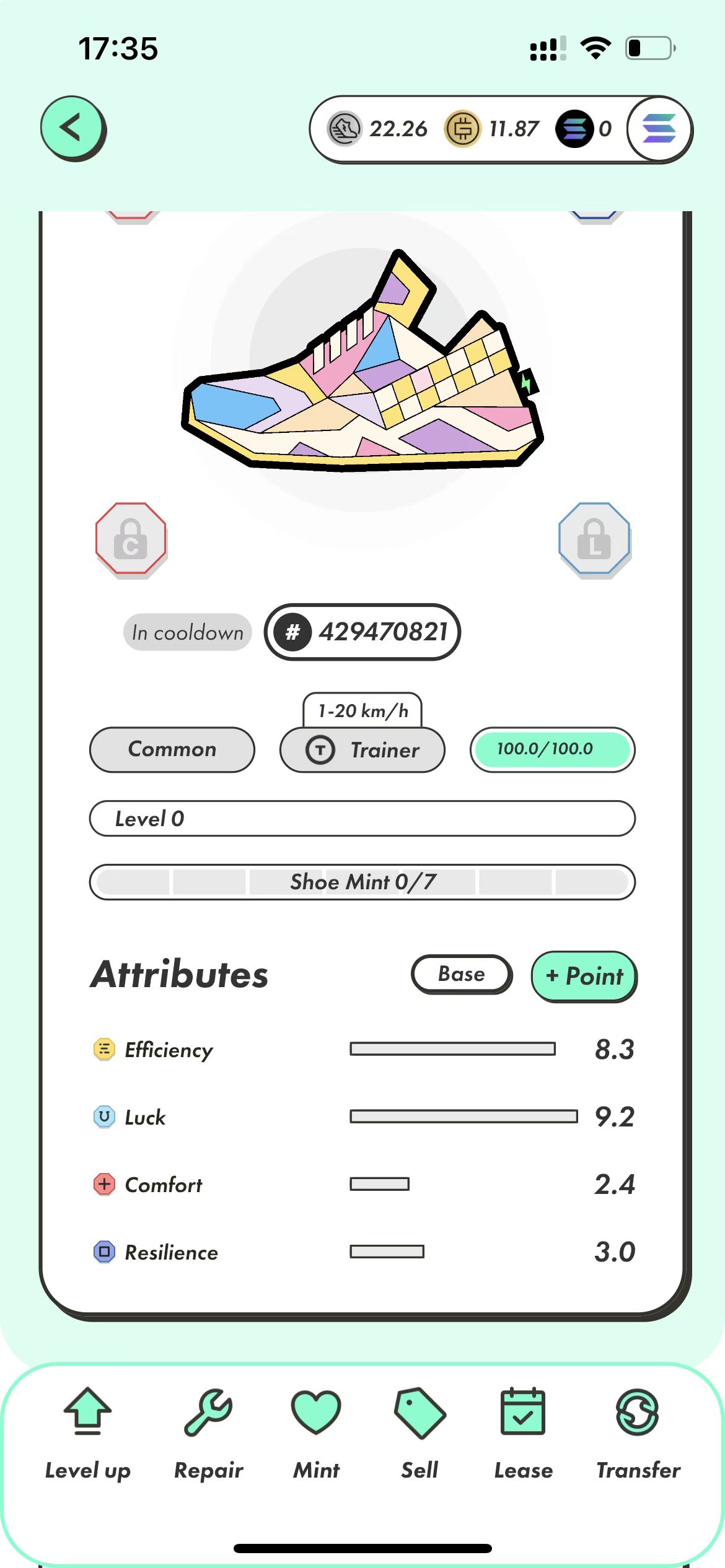The width and height of the screenshot is (725, 1568).
Task: Tap the locked Luck gem socket
Action: [x=594, y=539]
